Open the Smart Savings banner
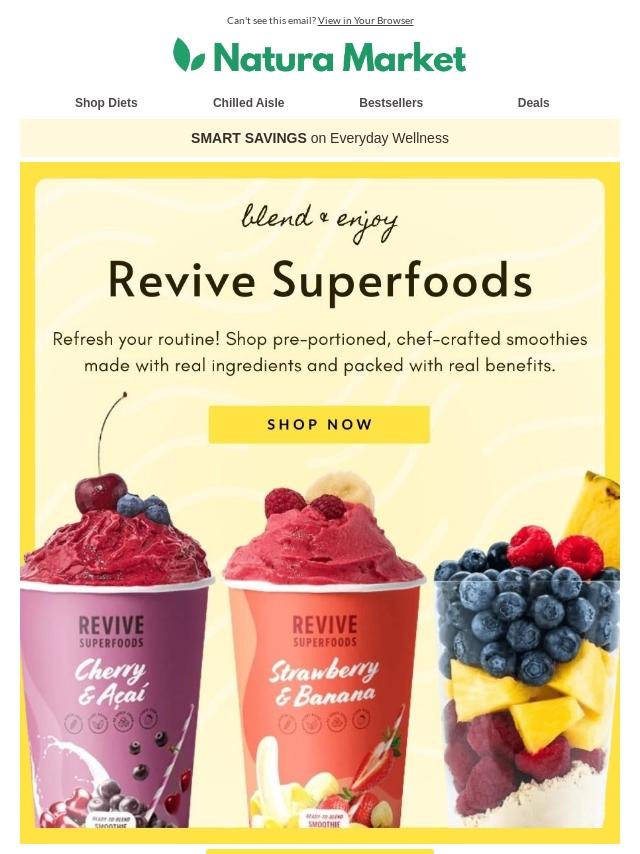640x854 pixels. click(x=320, y=138)
